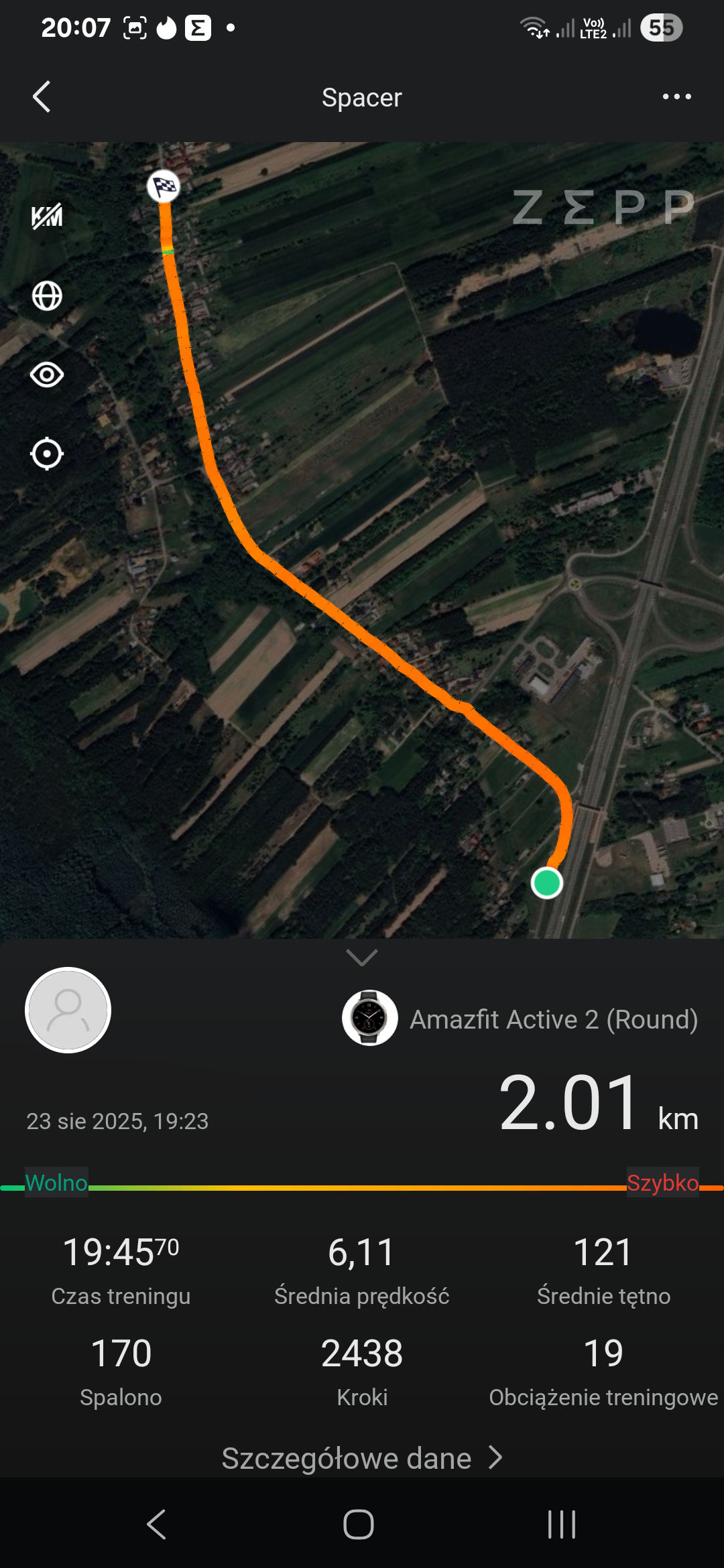Toggle kilometer markers on the map
The width and height of the screenshot is (724, 1568).
pos(47,216)
